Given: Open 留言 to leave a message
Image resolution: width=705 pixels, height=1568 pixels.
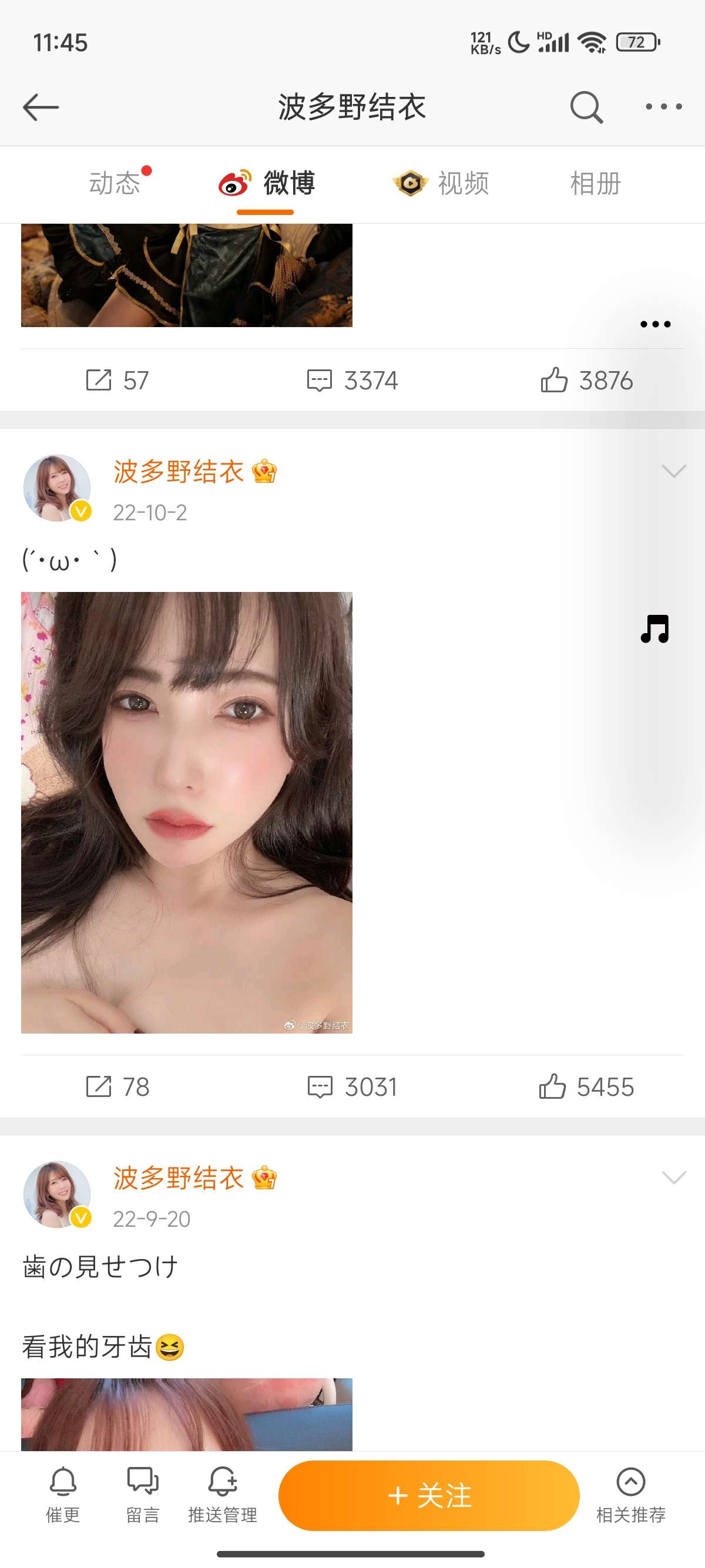Looking at the screenshot, I should point(142,1494).
